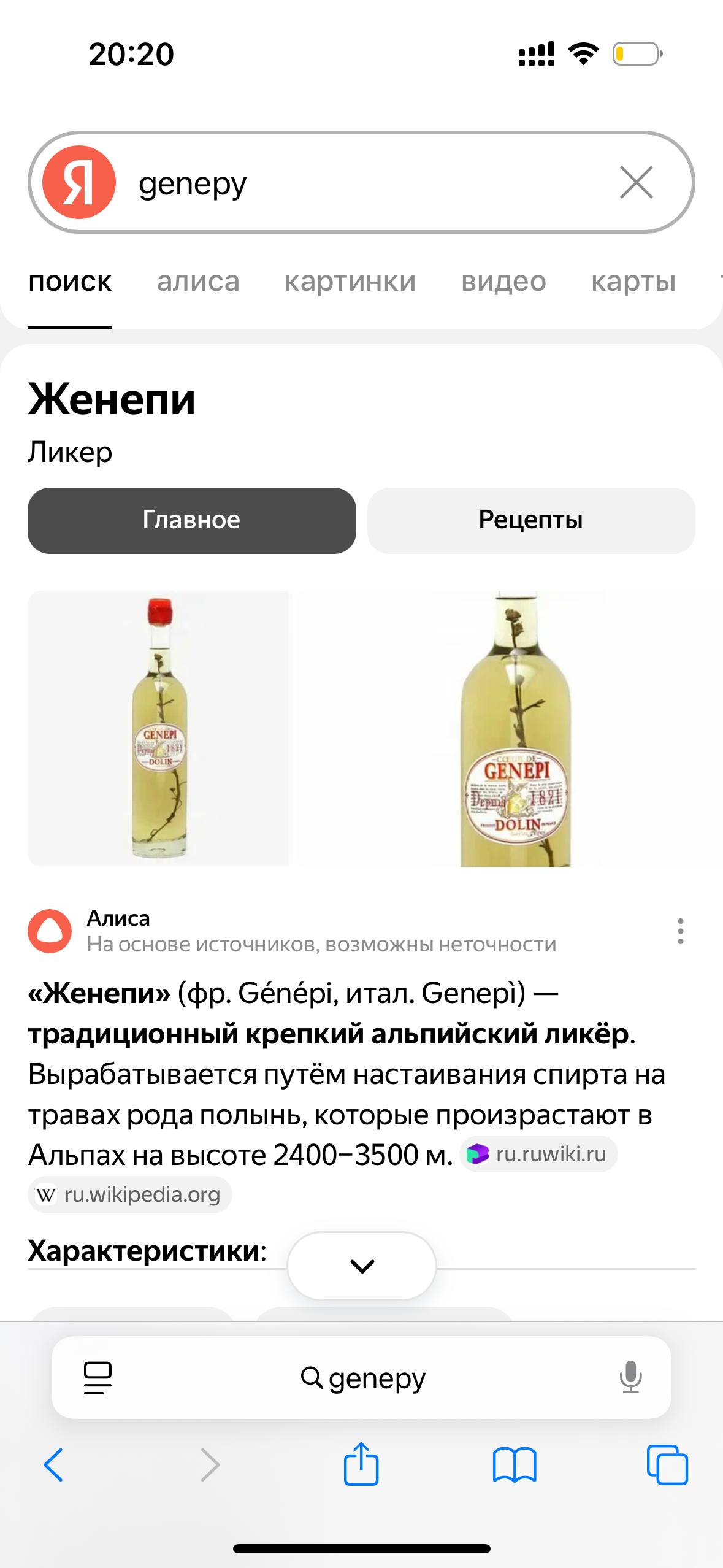Tap the Safari address bar

click(363, 1378)
